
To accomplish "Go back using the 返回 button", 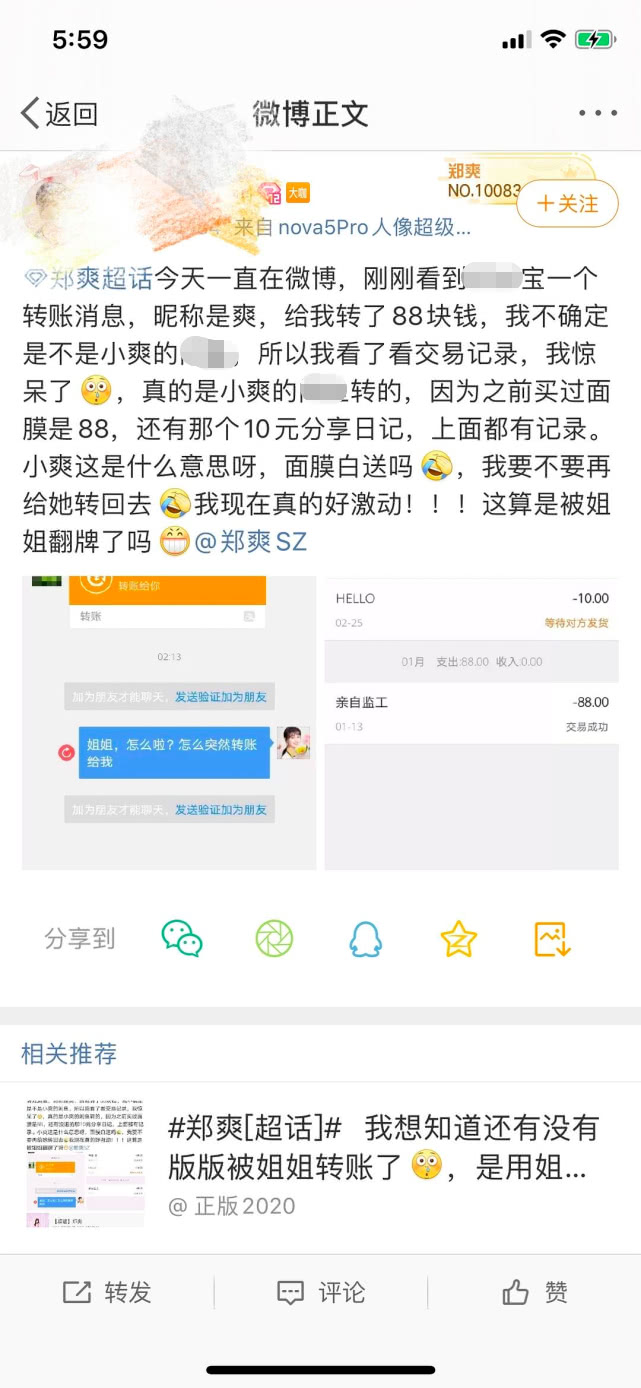I will point(60,114).
